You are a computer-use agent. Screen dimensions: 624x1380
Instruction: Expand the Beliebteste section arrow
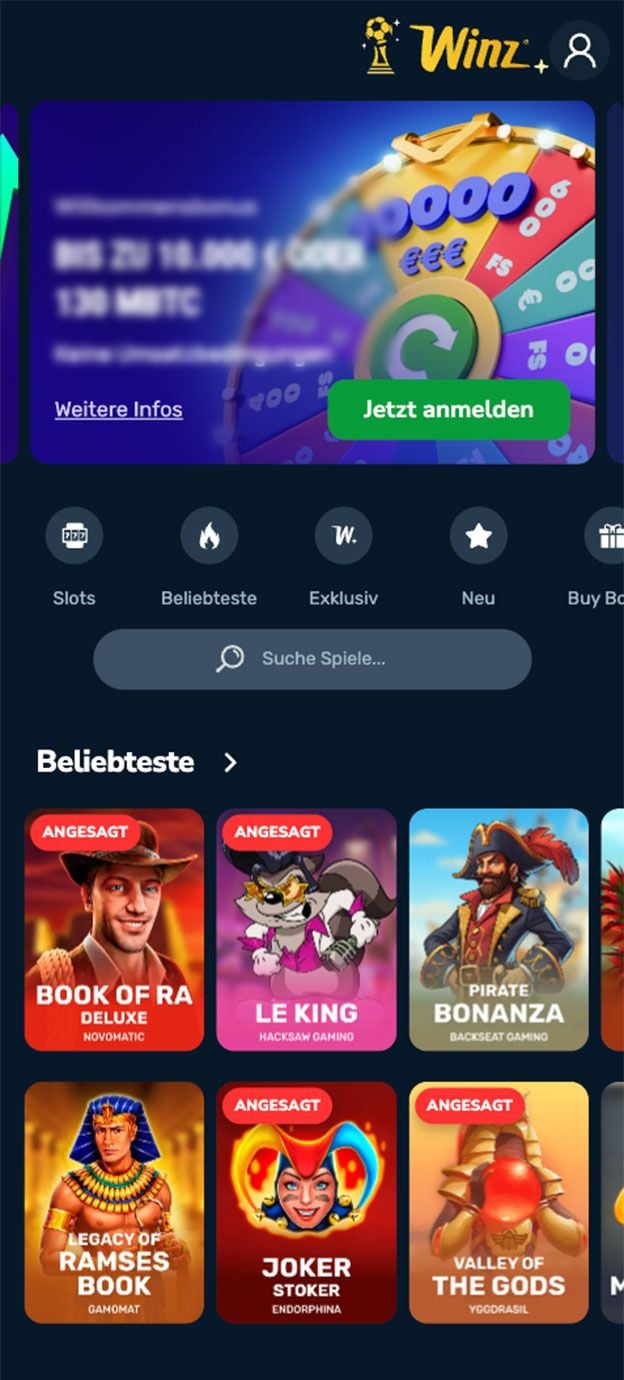tap(231, 762)
